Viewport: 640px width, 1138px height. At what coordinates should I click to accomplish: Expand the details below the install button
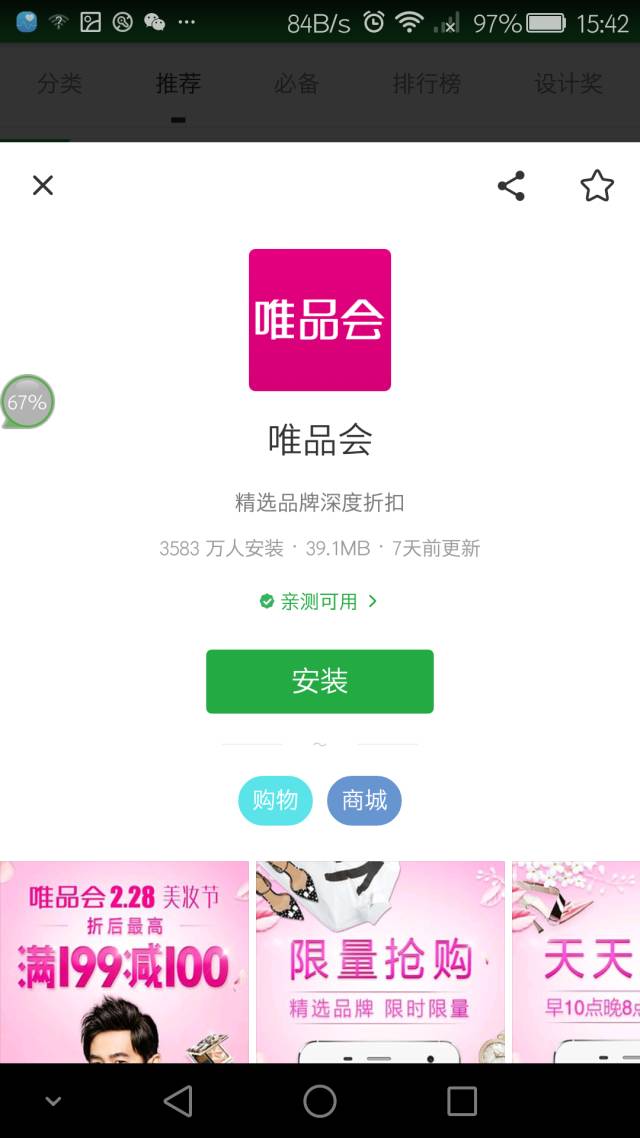pos(320,745)
